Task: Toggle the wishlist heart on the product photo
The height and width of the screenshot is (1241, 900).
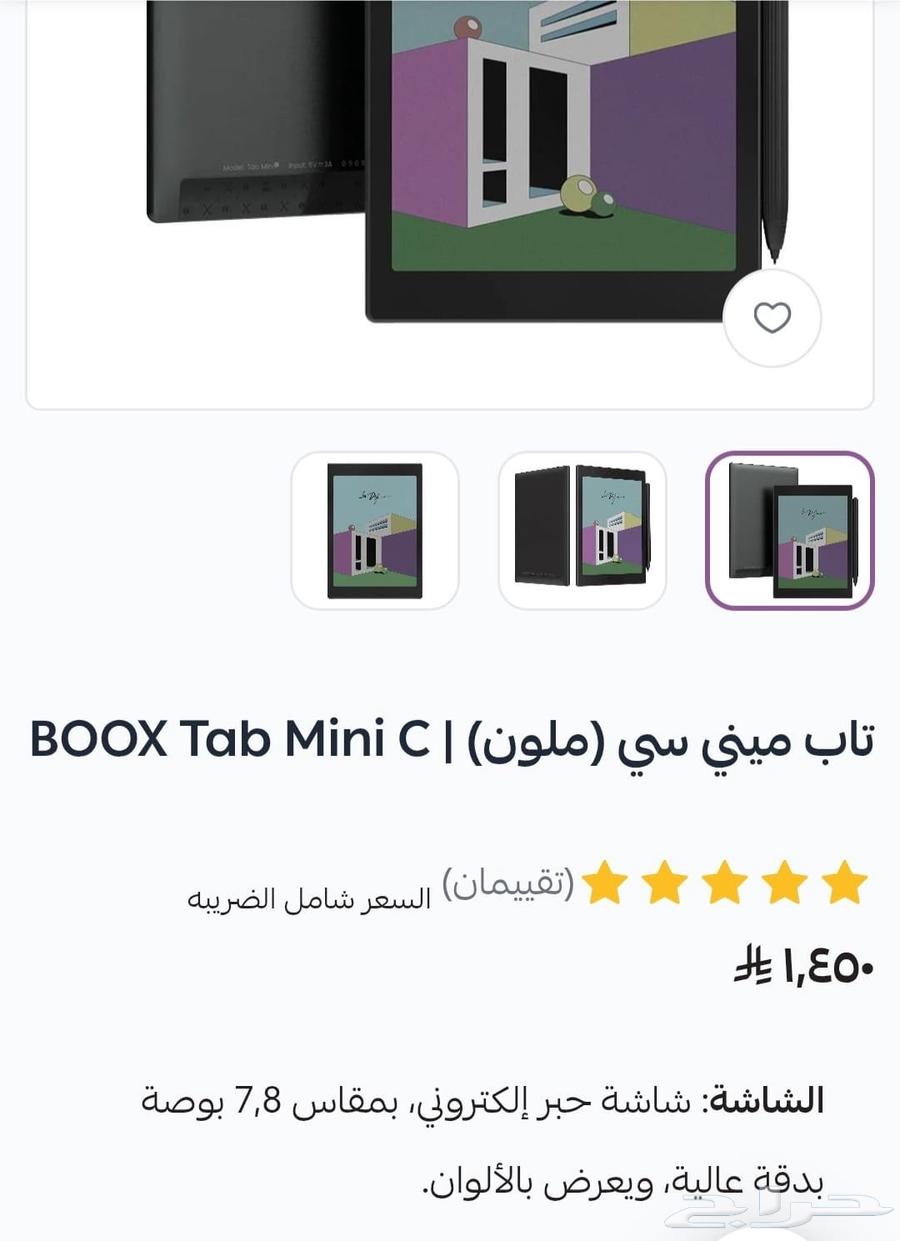Action: coord(771,318)
